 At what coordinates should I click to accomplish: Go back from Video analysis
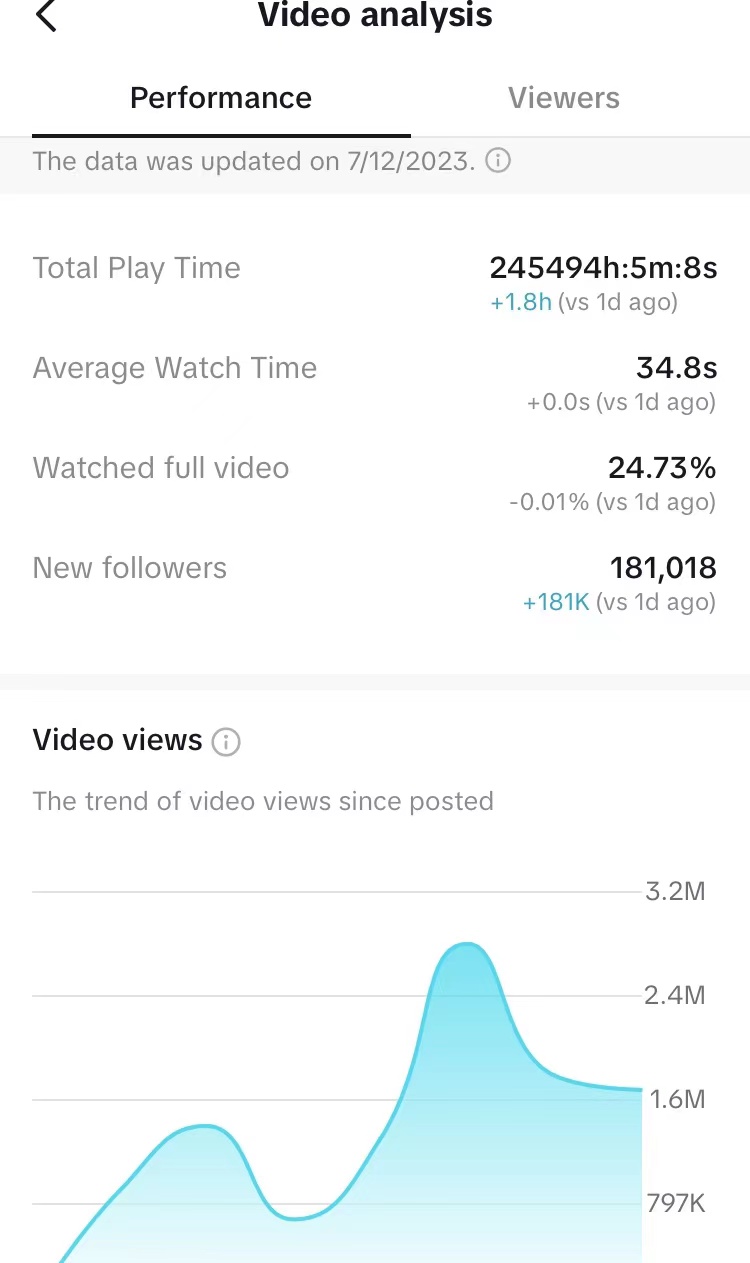(x=46, y=16)
